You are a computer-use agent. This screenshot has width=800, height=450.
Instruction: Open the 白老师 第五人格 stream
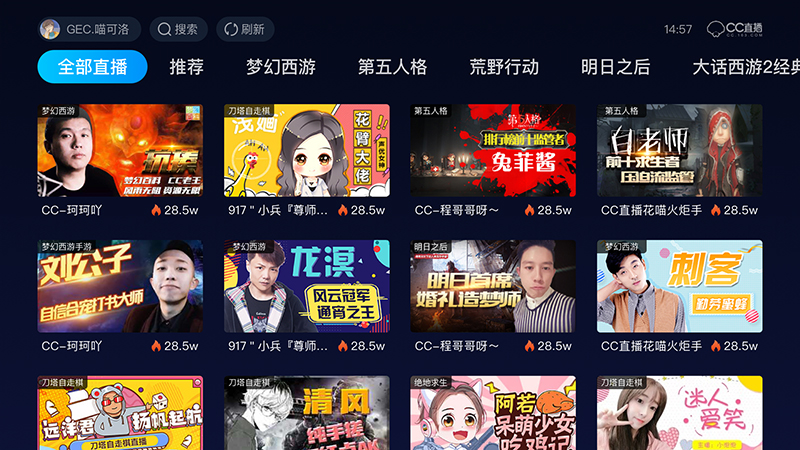click(679, 150)
